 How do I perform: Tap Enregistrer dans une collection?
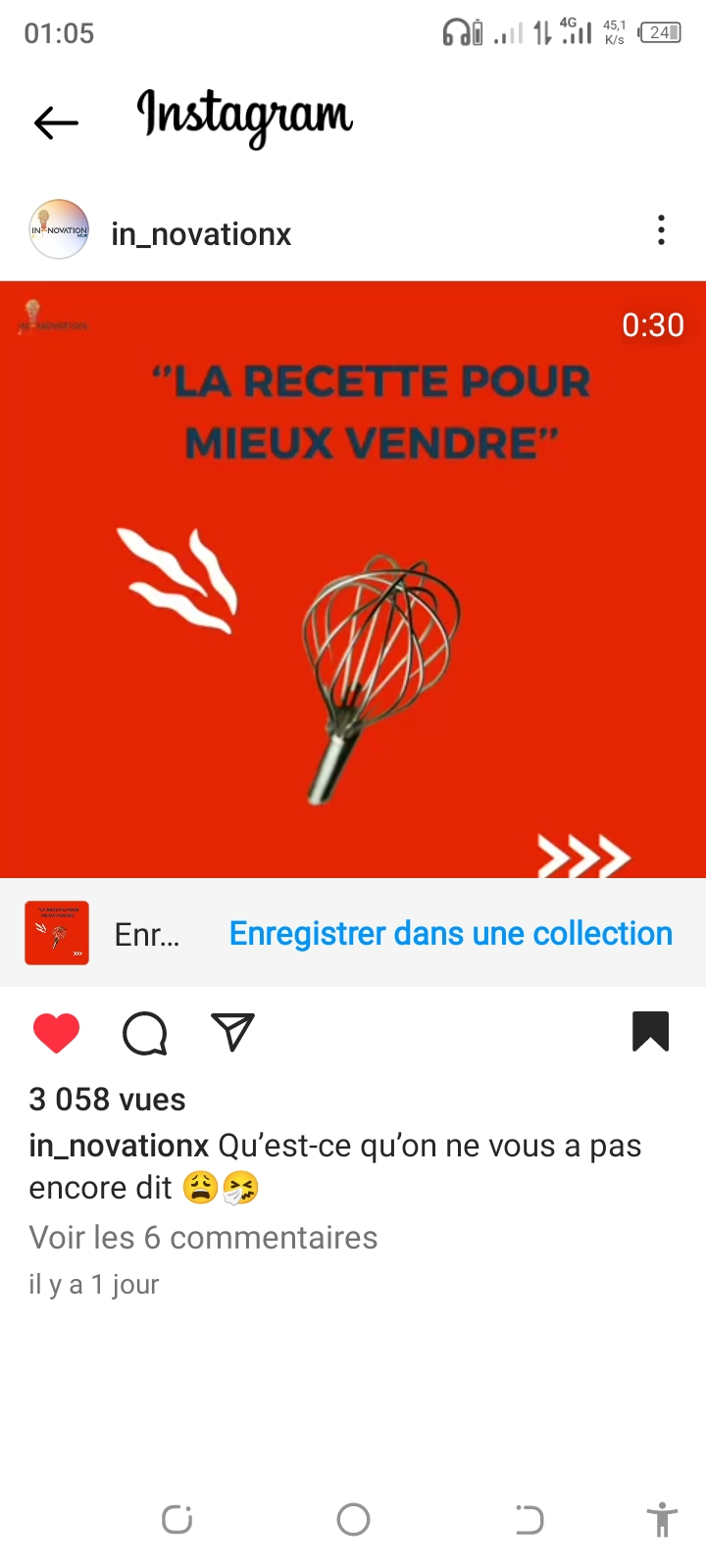(451, 933)
